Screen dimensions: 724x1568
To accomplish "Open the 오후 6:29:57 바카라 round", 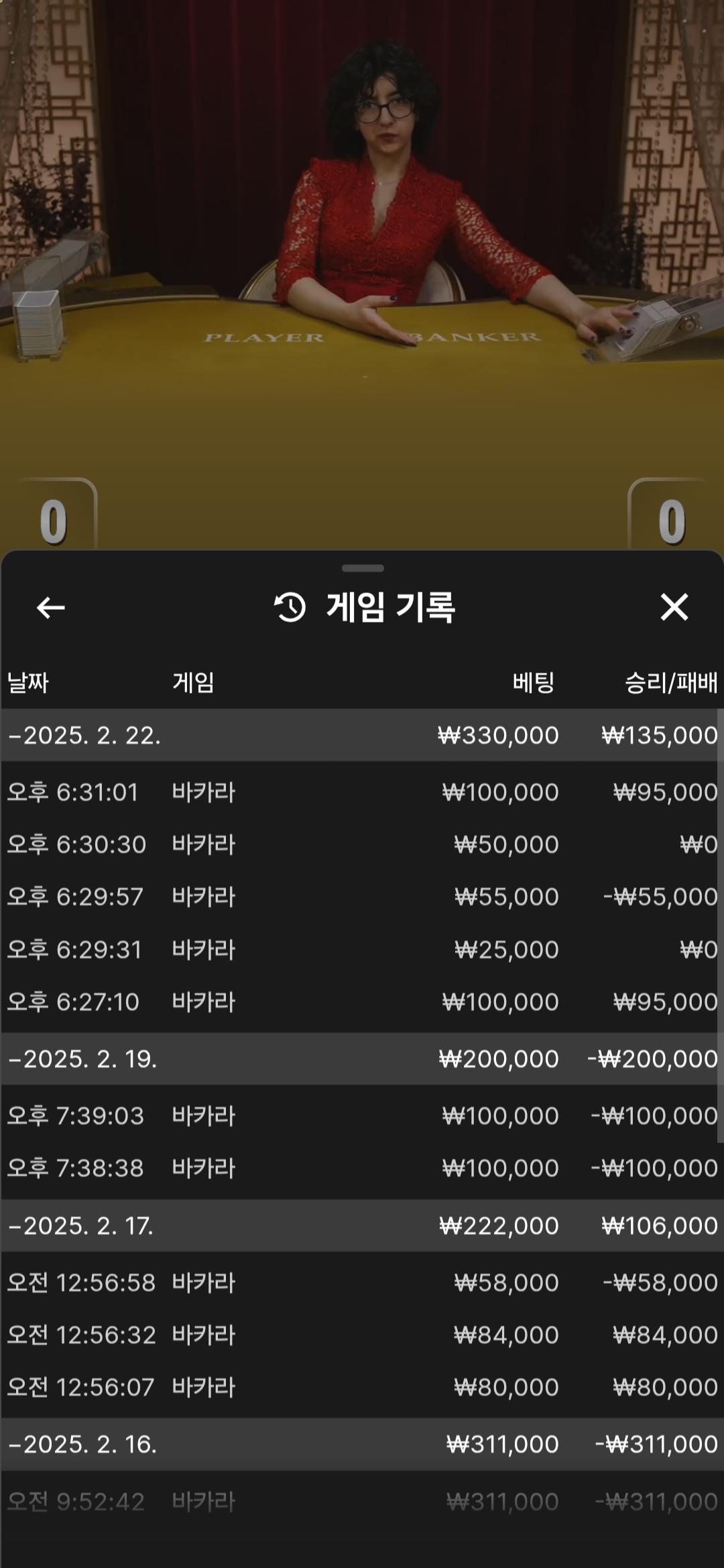I will point(362,897).
